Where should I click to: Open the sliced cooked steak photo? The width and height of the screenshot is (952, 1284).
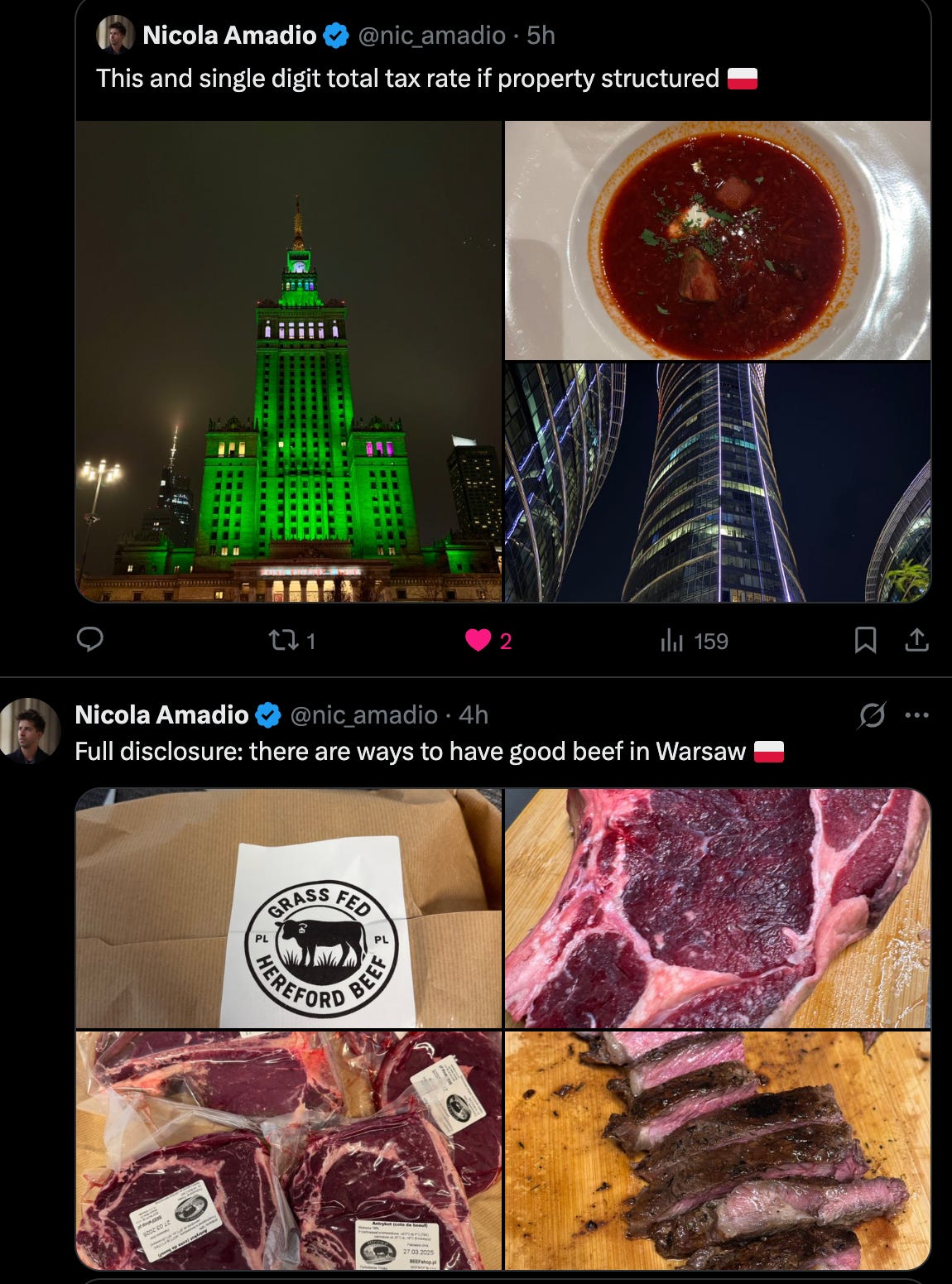coord(718,1150)
